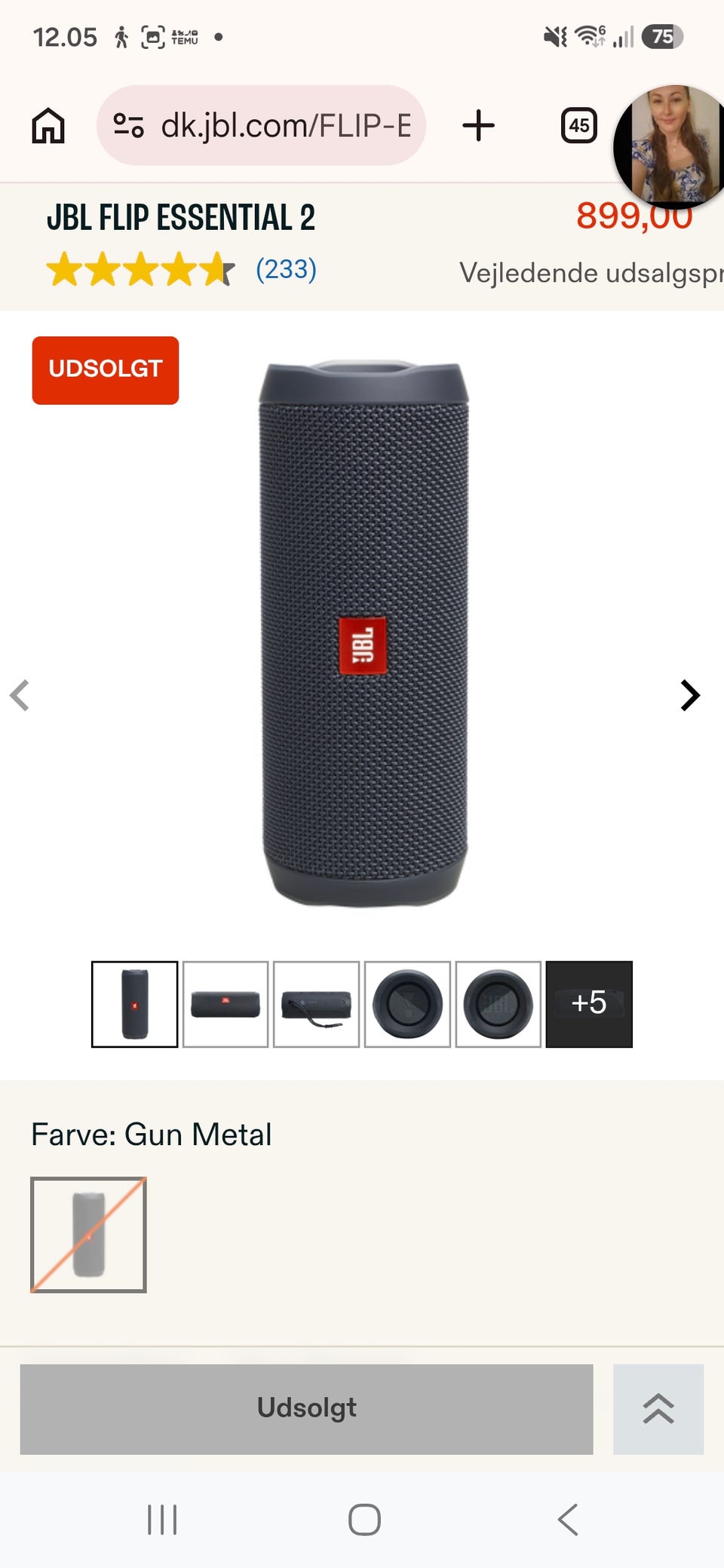Tap the grey Udsolgt button
The image size is (724, 1568).
click(x=306, y=1409)
